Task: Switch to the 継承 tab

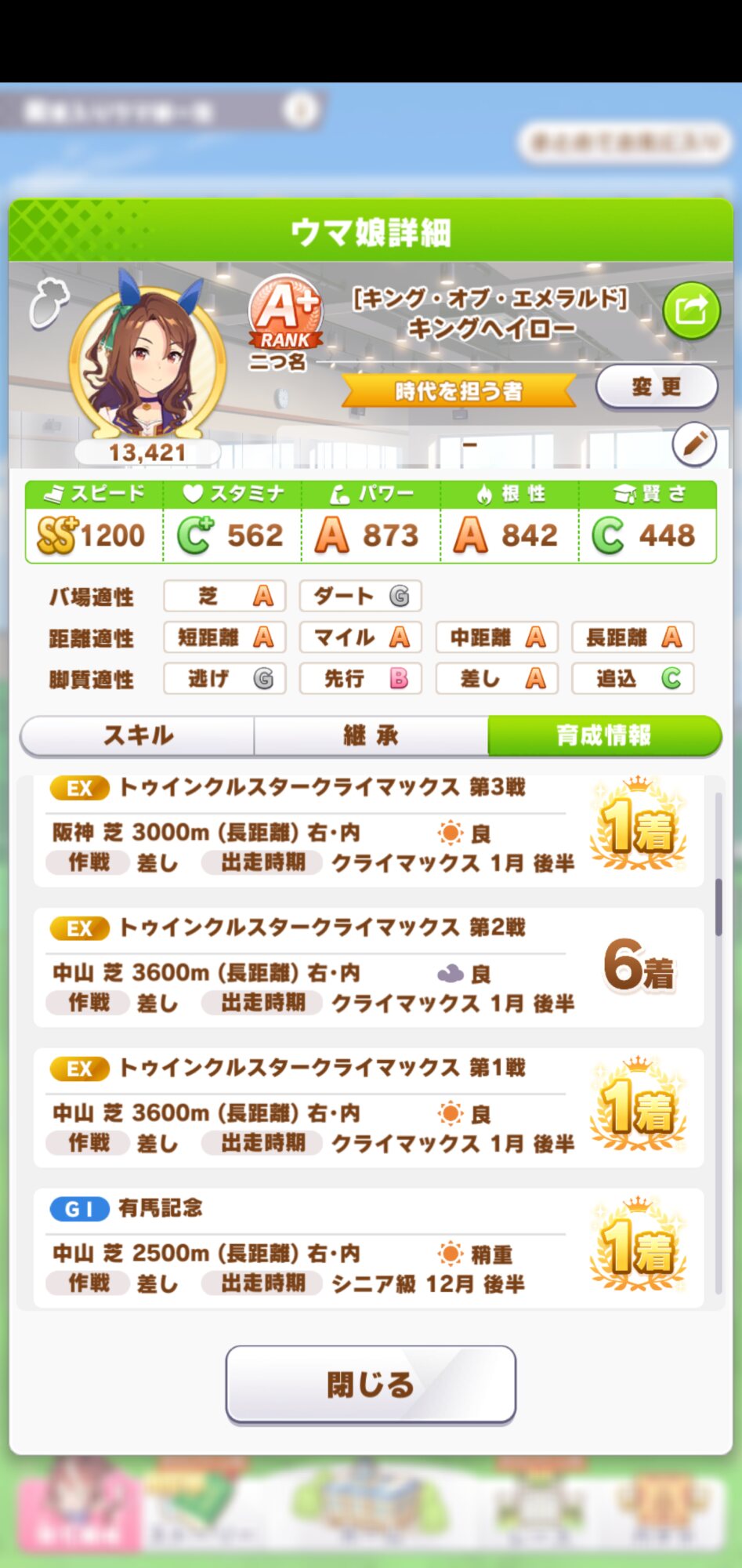Action: (371, 735)
